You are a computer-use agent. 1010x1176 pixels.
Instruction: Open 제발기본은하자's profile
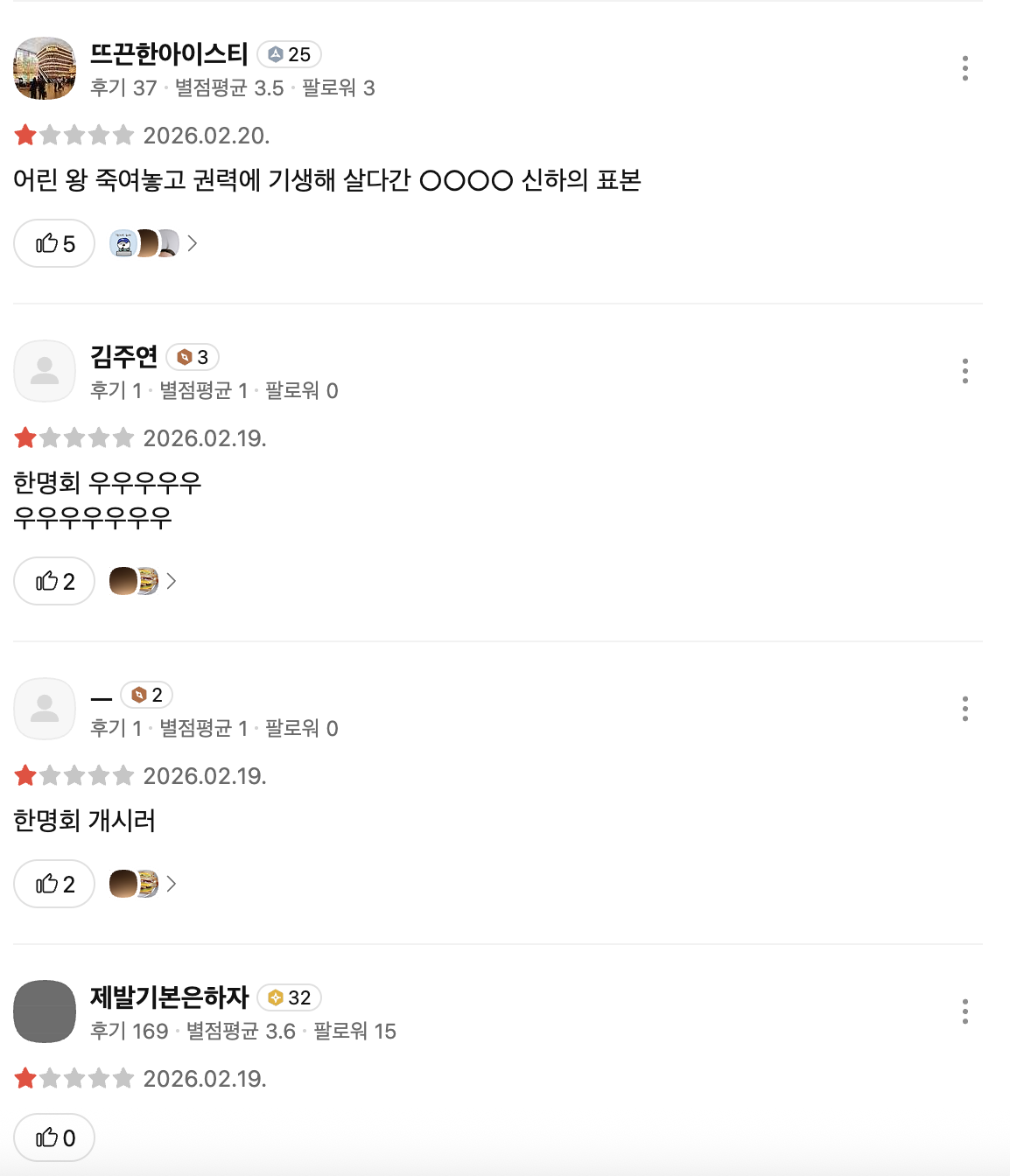169,997
